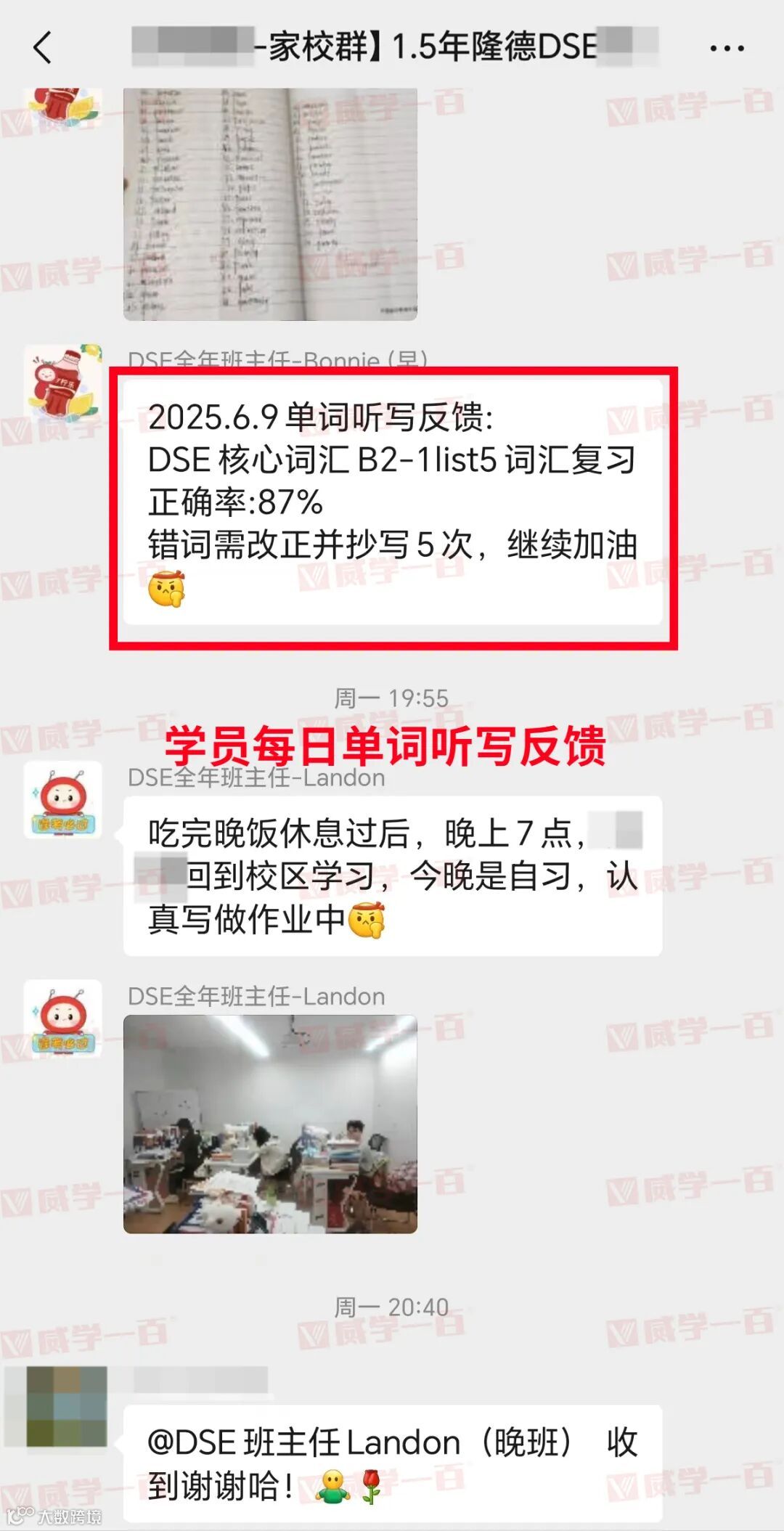
Task: Tap the sender name DSE全年班主任-Landon
Action: [x=254, y=777]
